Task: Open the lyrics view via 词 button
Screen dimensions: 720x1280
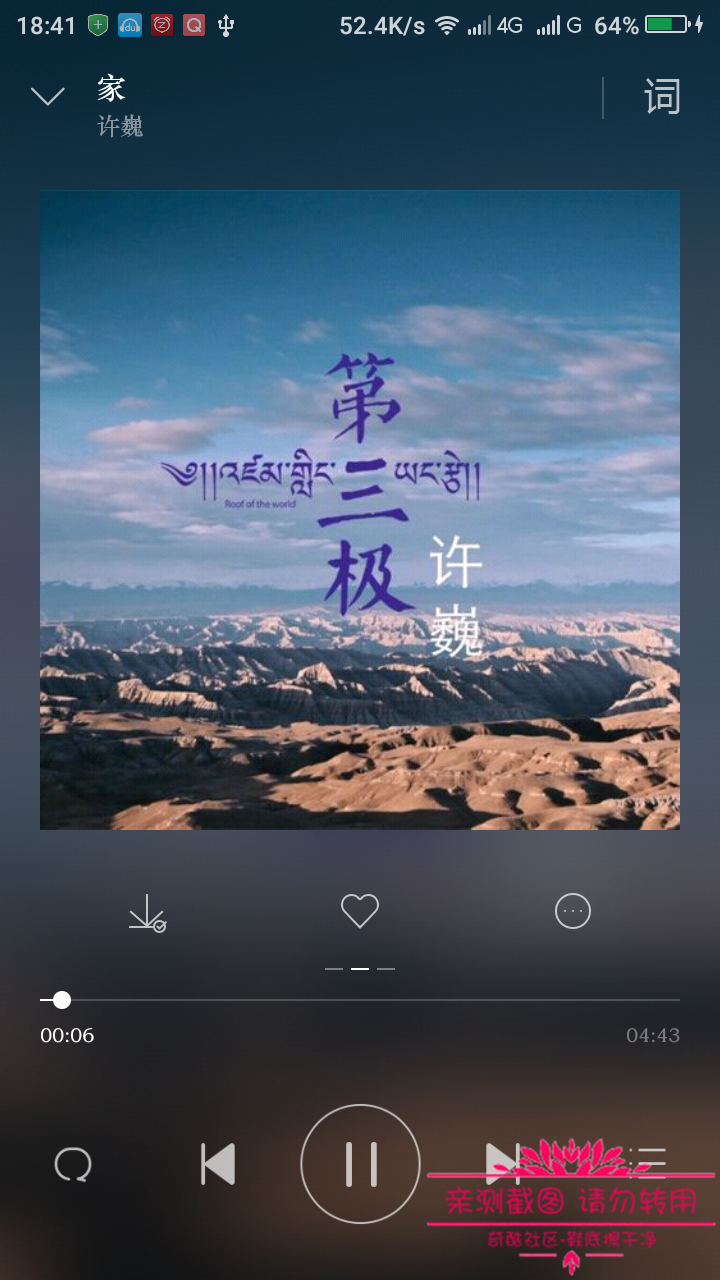Action: (x=662, y=97)
